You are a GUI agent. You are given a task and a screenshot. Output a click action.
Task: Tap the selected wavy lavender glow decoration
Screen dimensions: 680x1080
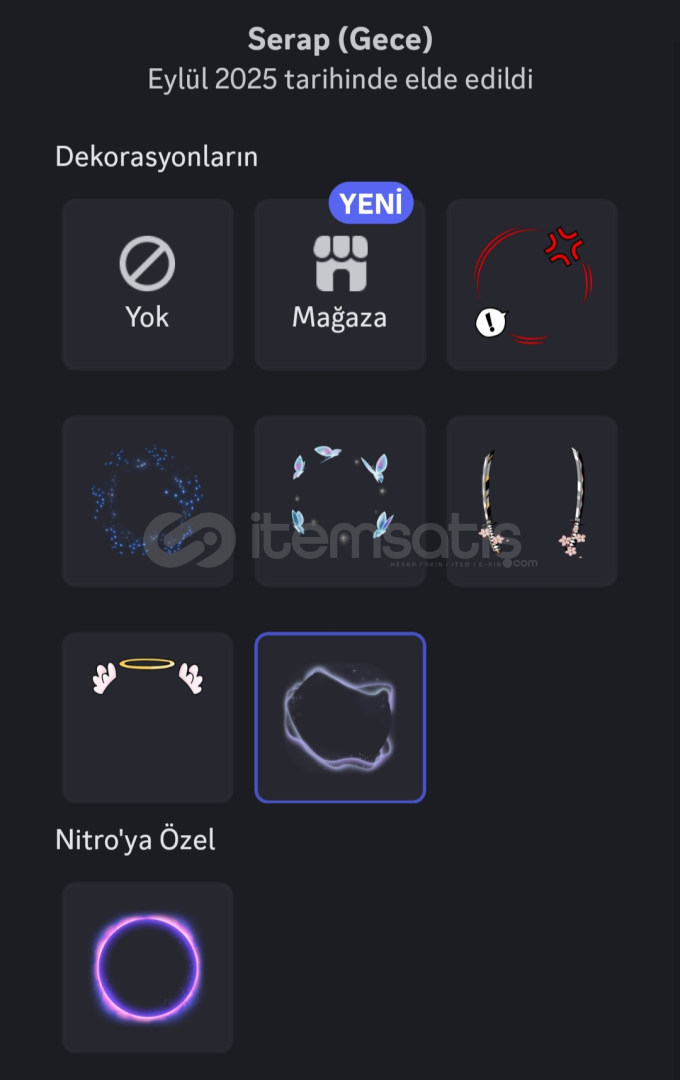tap(340, 717)
